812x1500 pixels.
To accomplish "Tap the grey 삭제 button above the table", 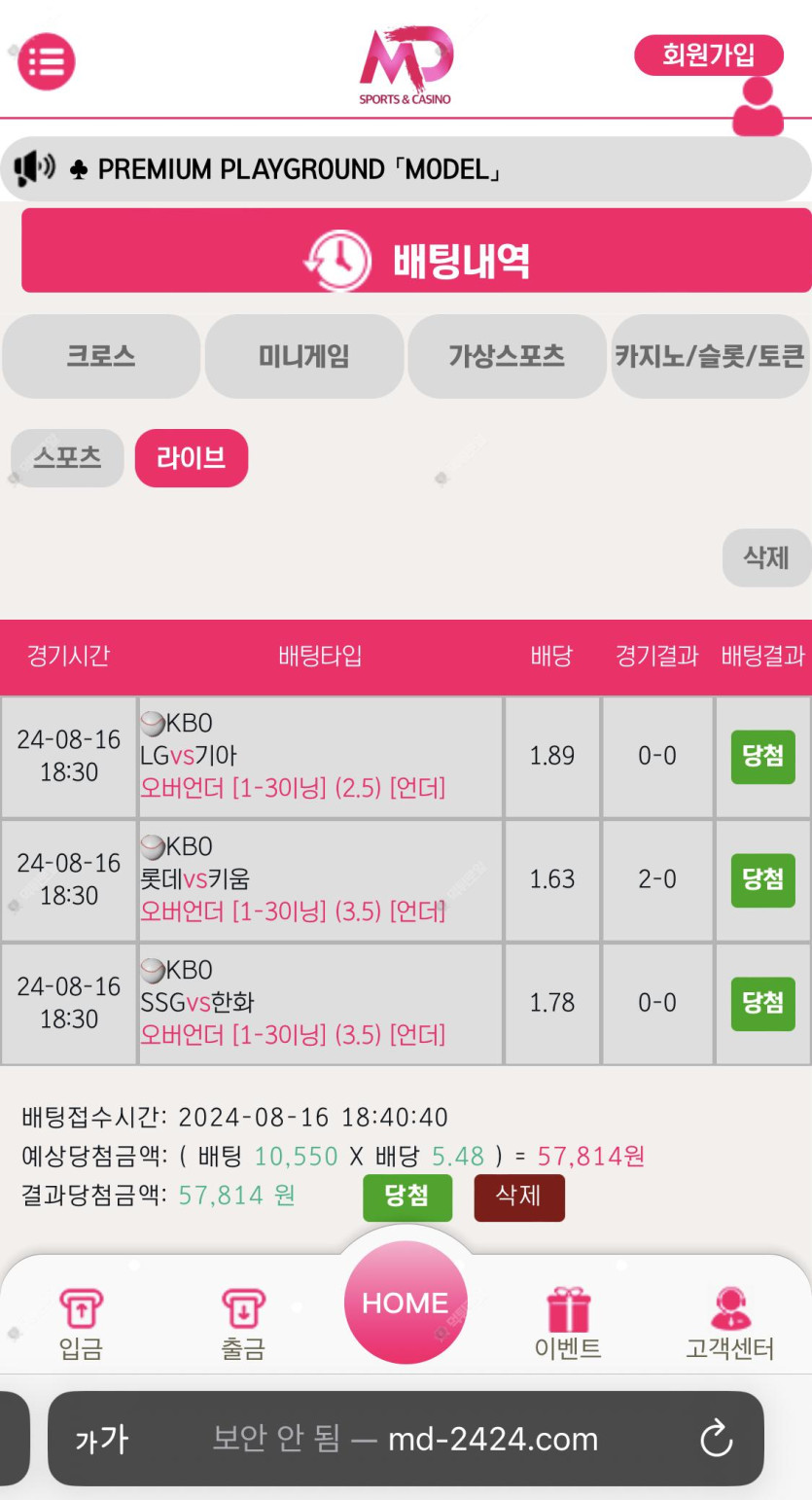I will 765,557.
